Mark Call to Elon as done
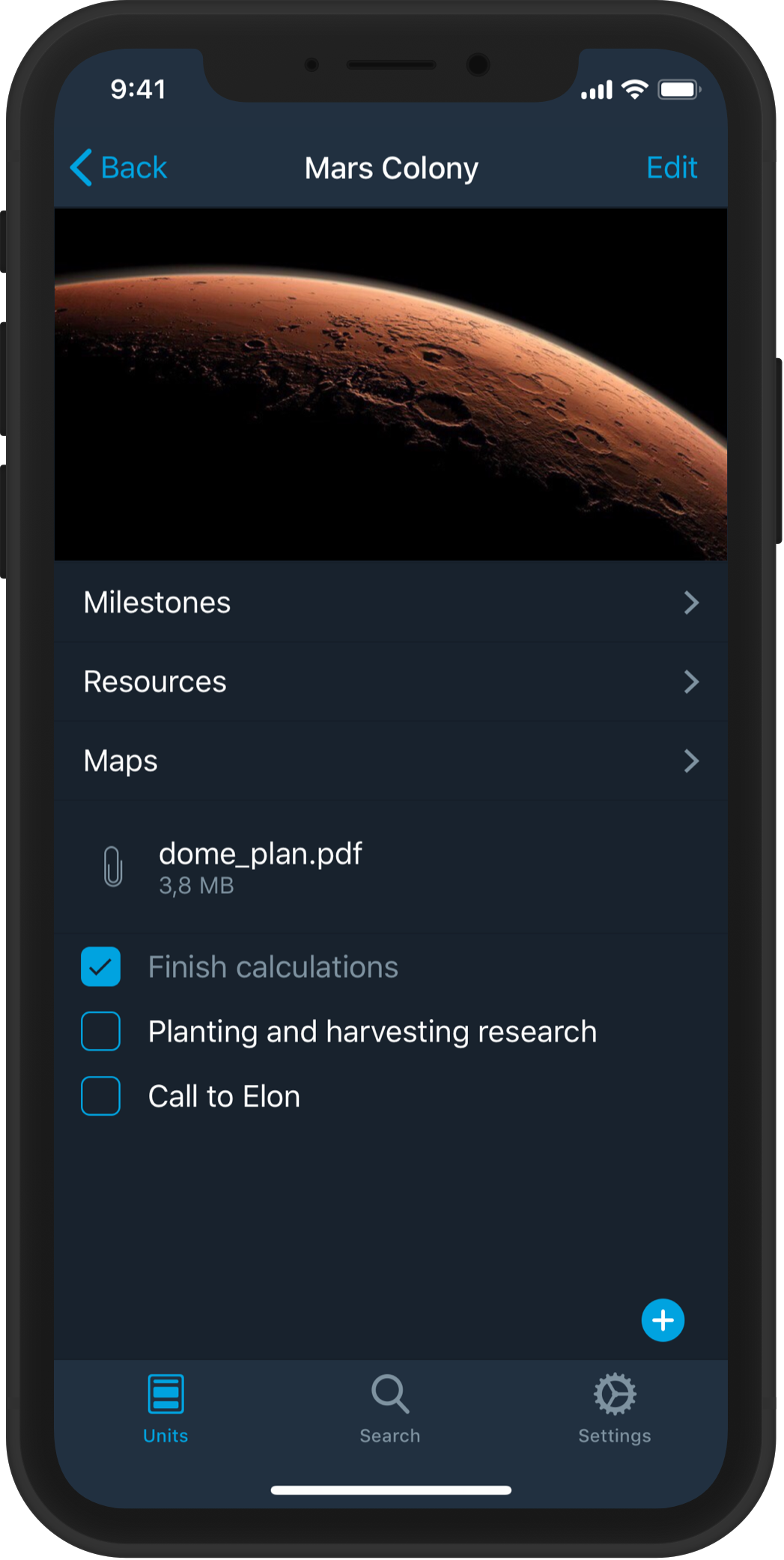The image size is (784, 1560). click(x=101, y=1095)
